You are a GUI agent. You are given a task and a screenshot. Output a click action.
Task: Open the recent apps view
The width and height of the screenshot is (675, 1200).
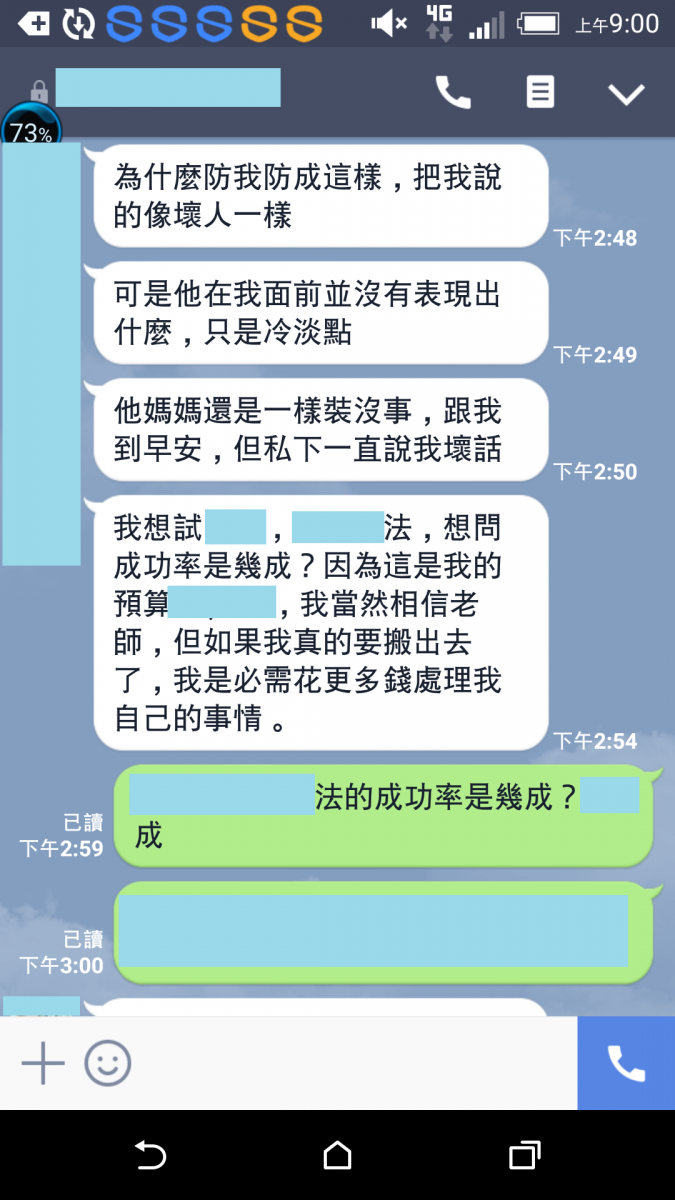[525, 1156]
